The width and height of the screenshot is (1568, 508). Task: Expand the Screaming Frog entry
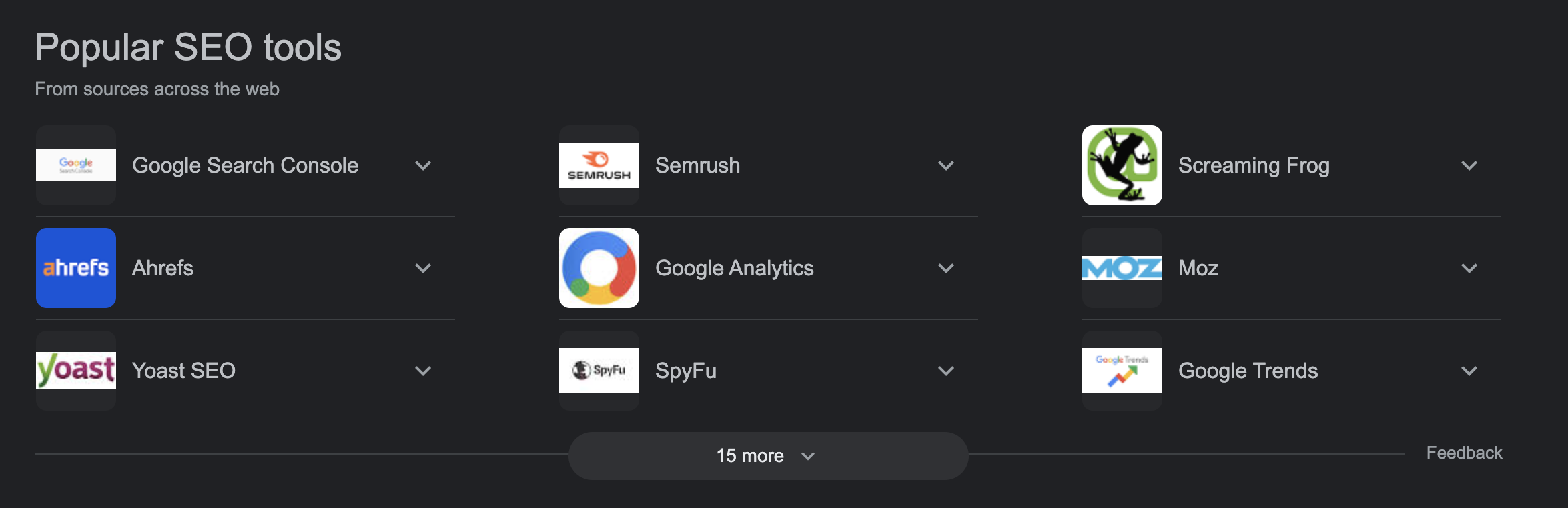tap(1469, 165)
